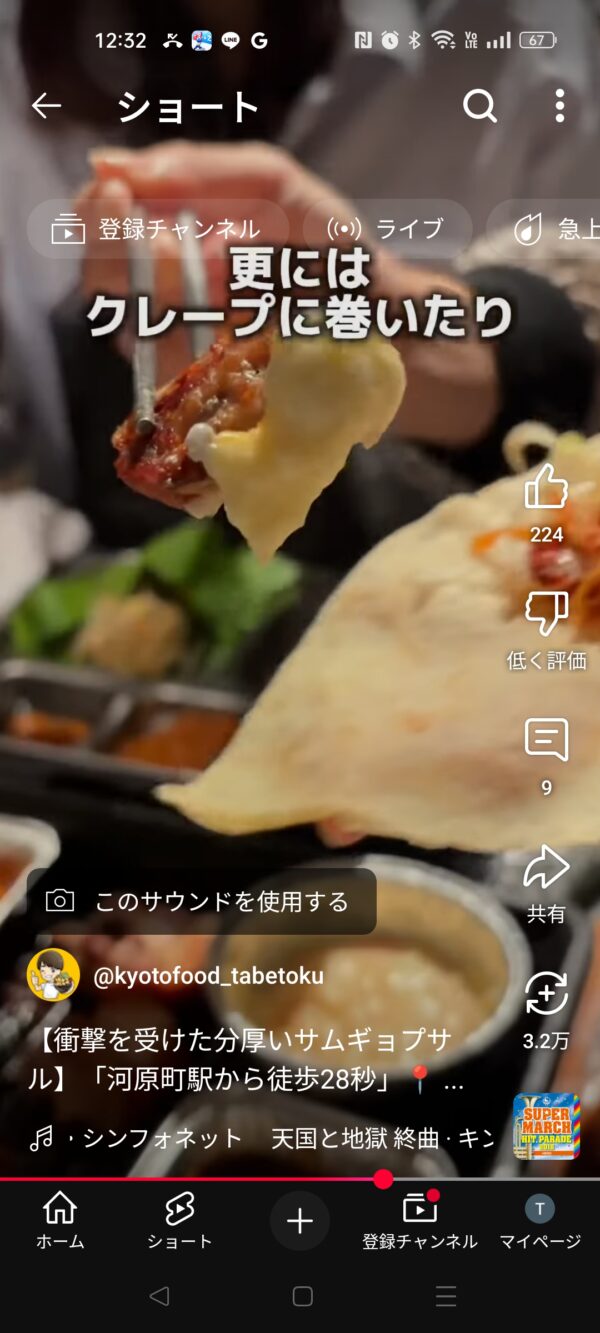Open the comments with 9 replies

tap(546, 742)
